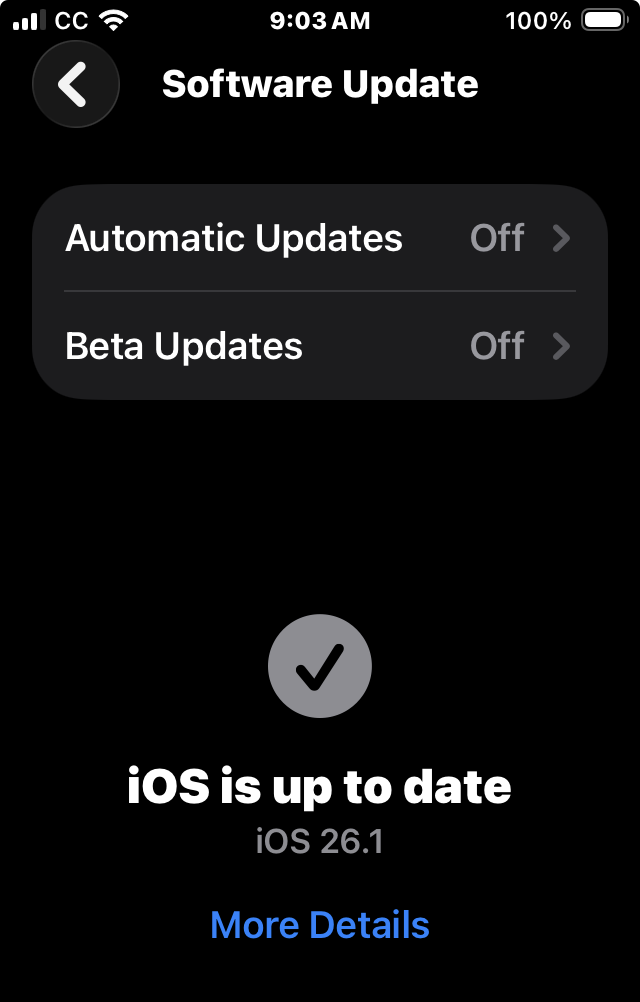Open Automatic Updates settings
640x1002 pixels.
click(319, 238)
